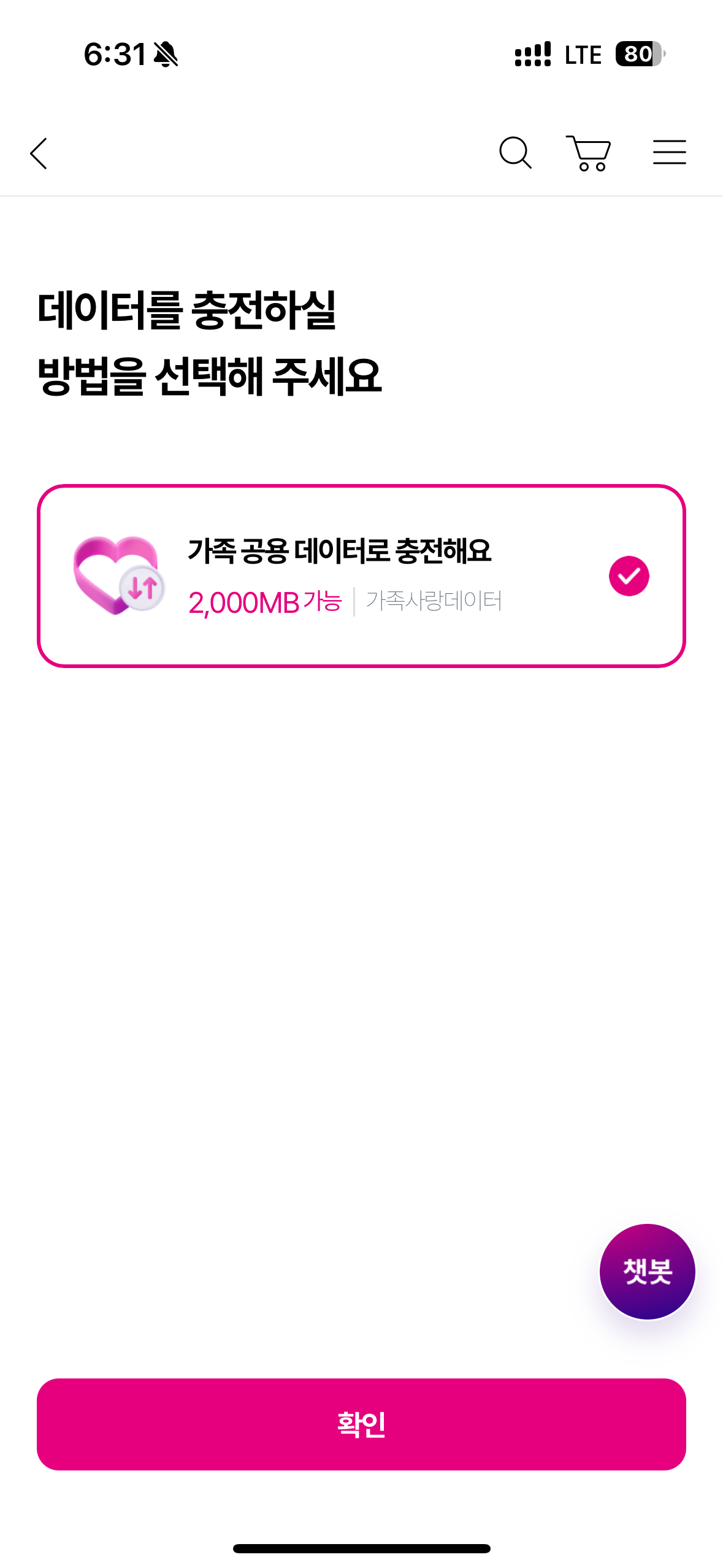Select the family shared data recharge card

[x=363, y=577]
